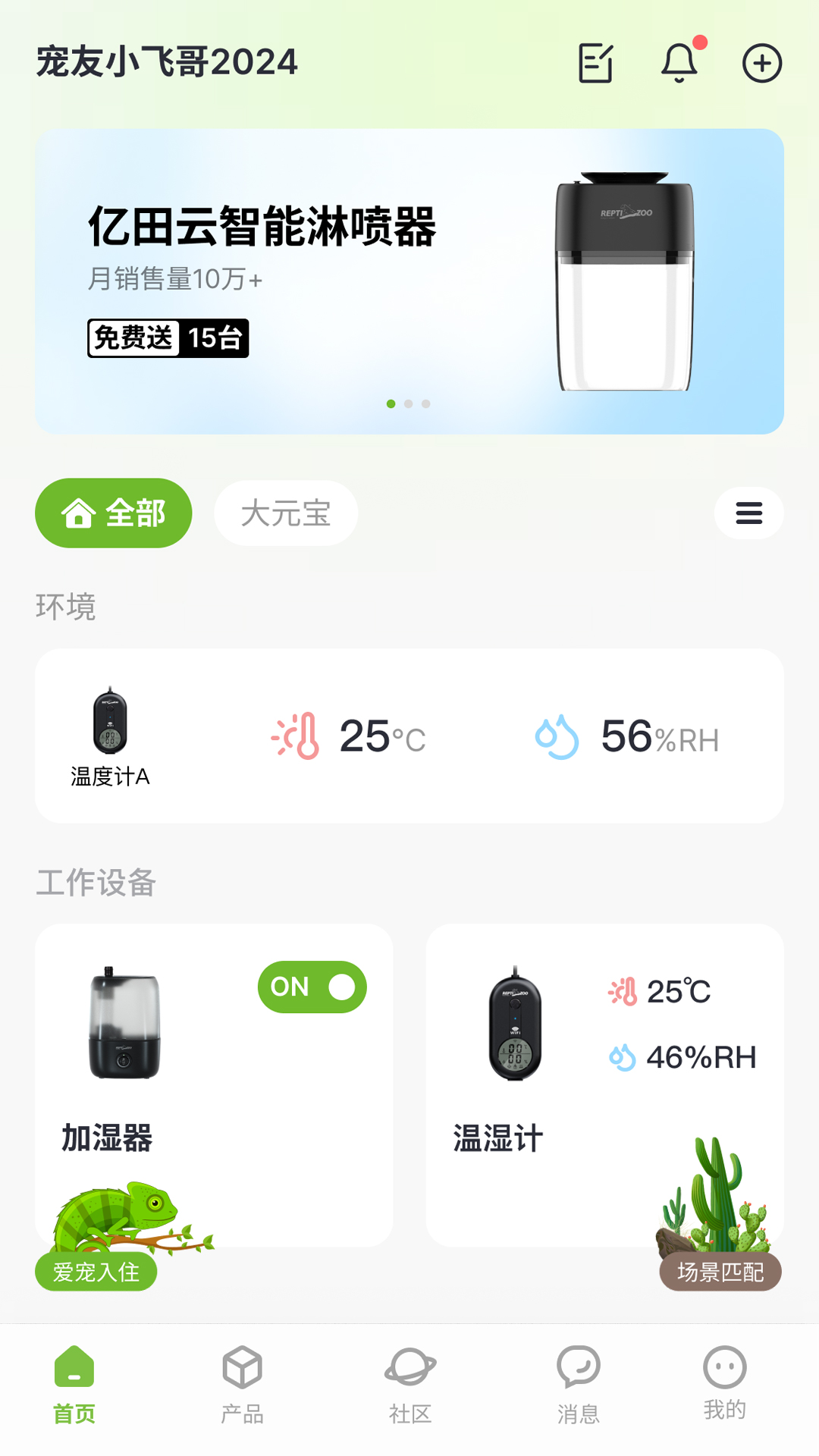Go to the 首页 tab
The height and width of the screenshot is (1456, 819).
[x=74, y=1384]
